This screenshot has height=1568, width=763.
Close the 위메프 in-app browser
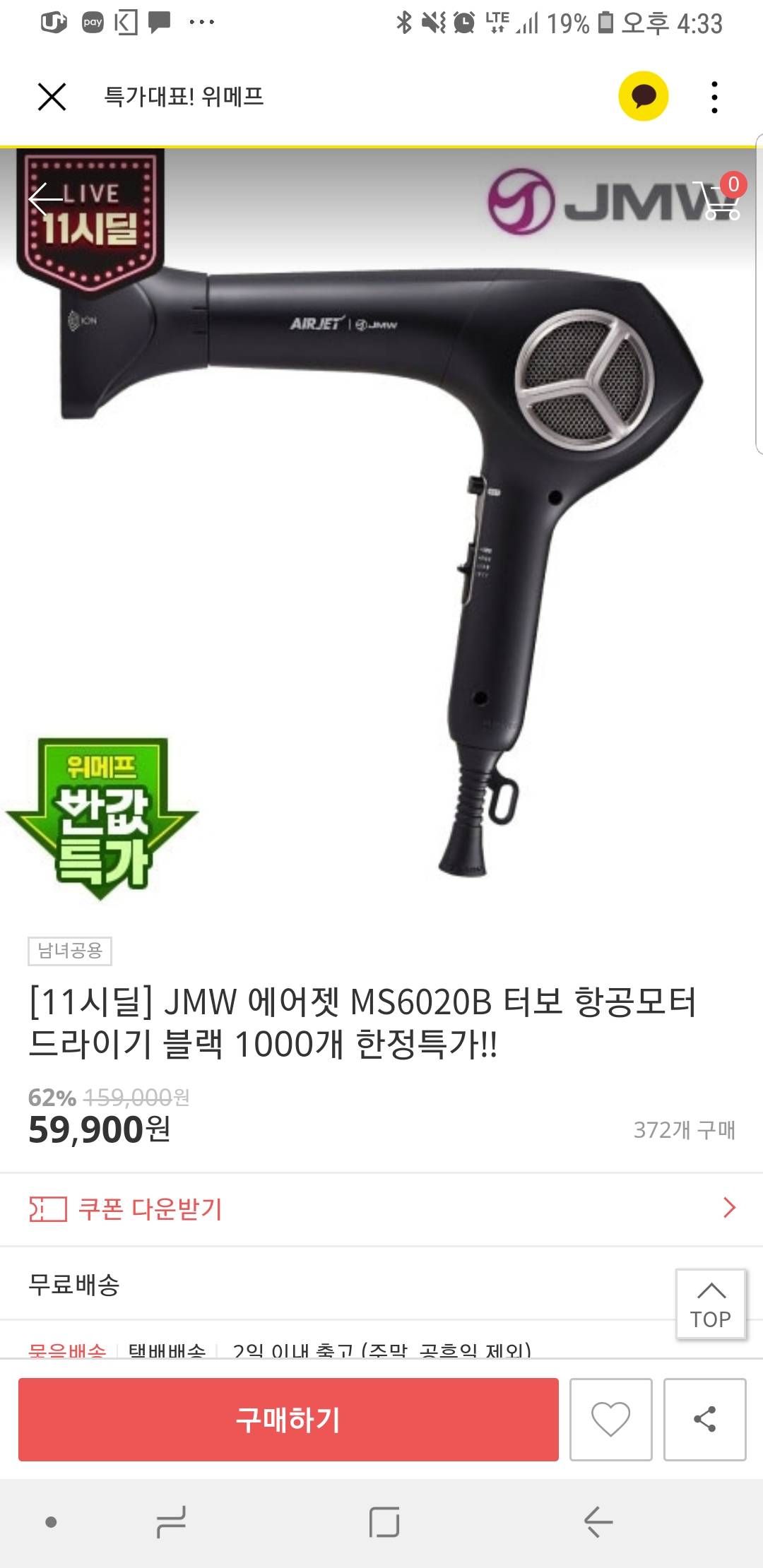pos(52,97)
